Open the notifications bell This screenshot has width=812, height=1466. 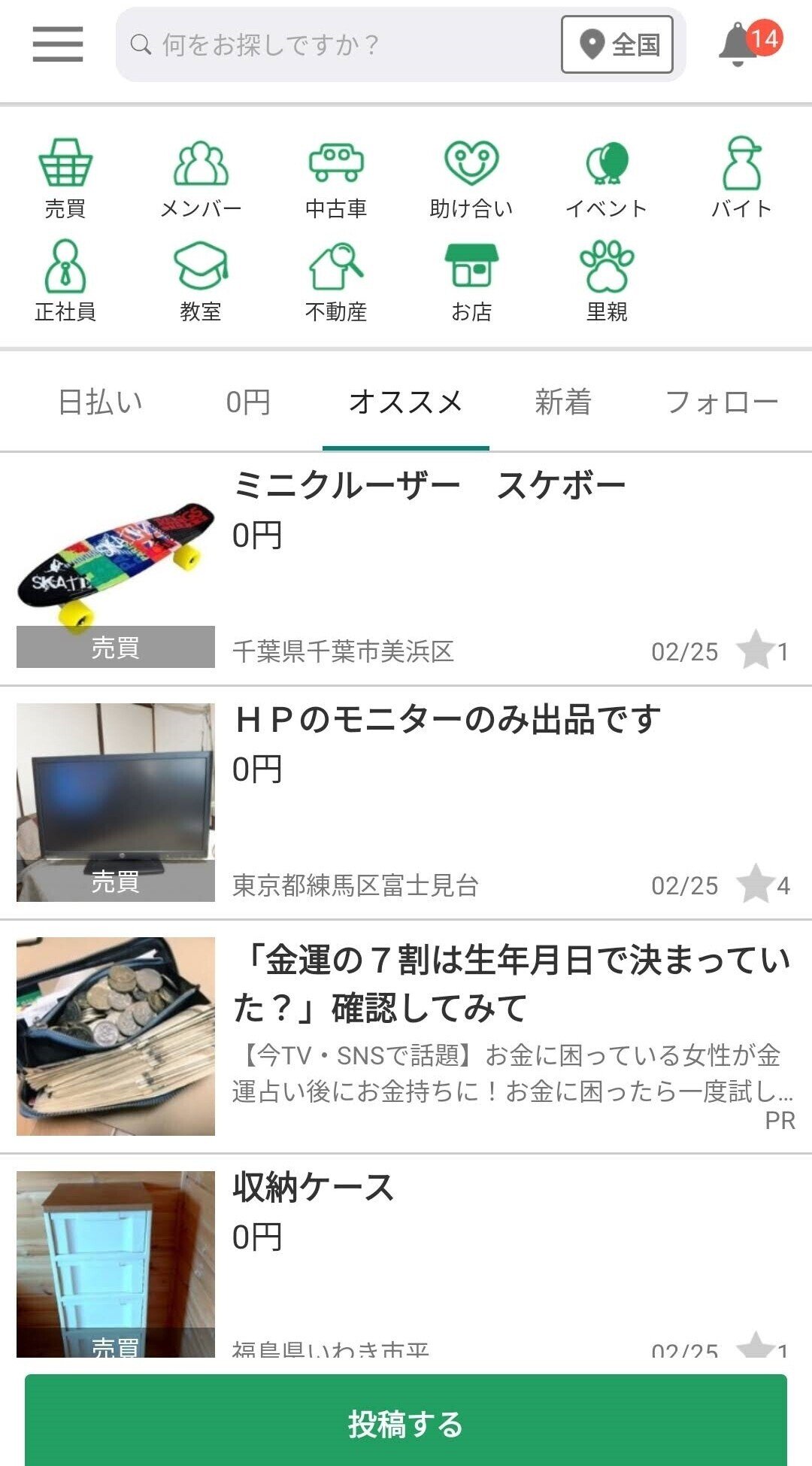click(749, 43)
